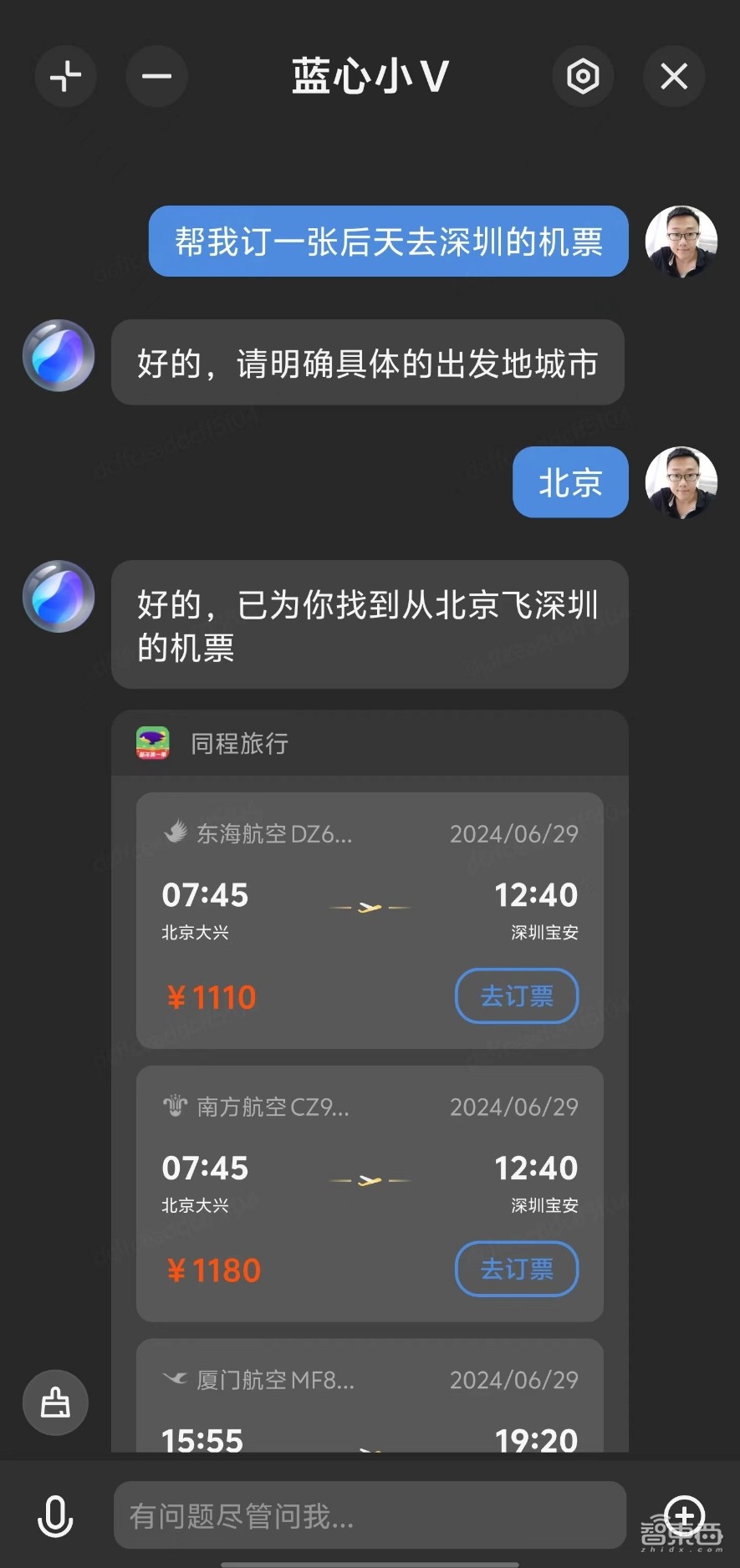The width and height of the screenshot is (740, 1568).
Task: Start a new chat with the plus icon
Action: [x=66, y=76]
